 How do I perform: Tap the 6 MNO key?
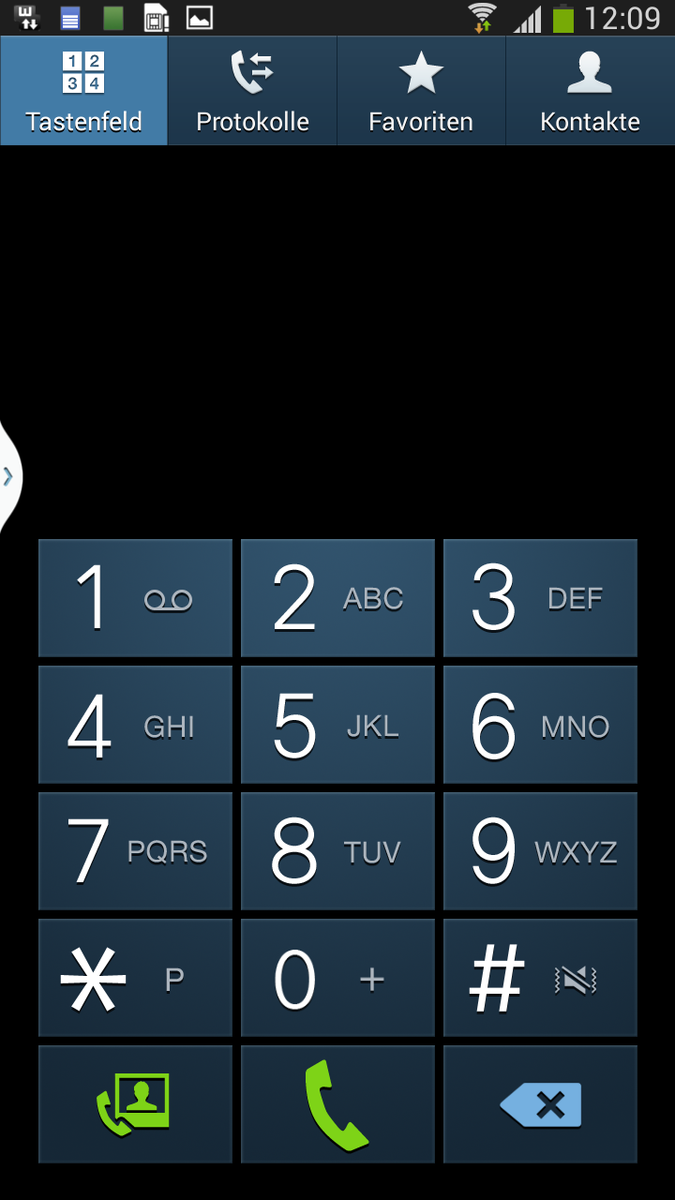(x=540, y=725)
